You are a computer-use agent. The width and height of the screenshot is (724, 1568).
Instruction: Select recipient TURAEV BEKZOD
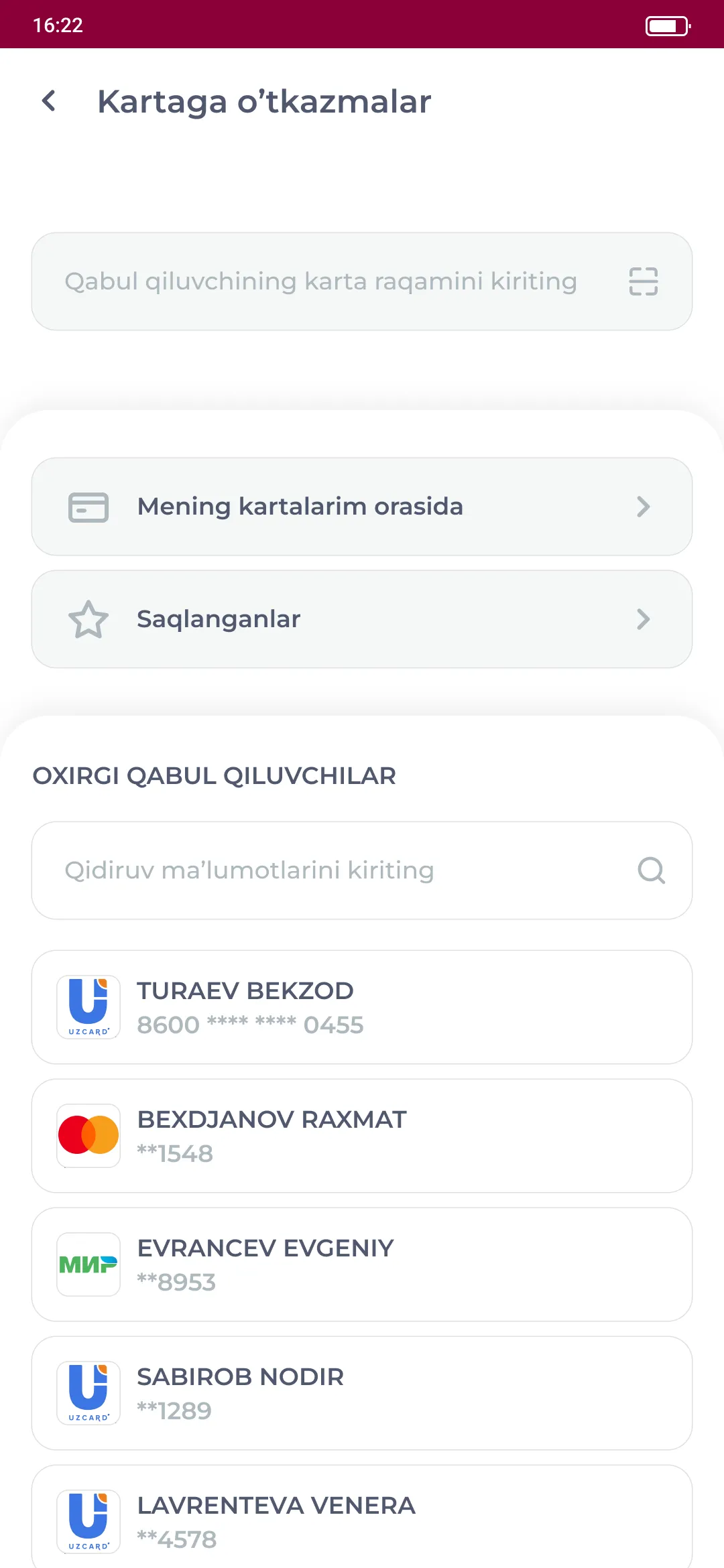point(362,1006)
